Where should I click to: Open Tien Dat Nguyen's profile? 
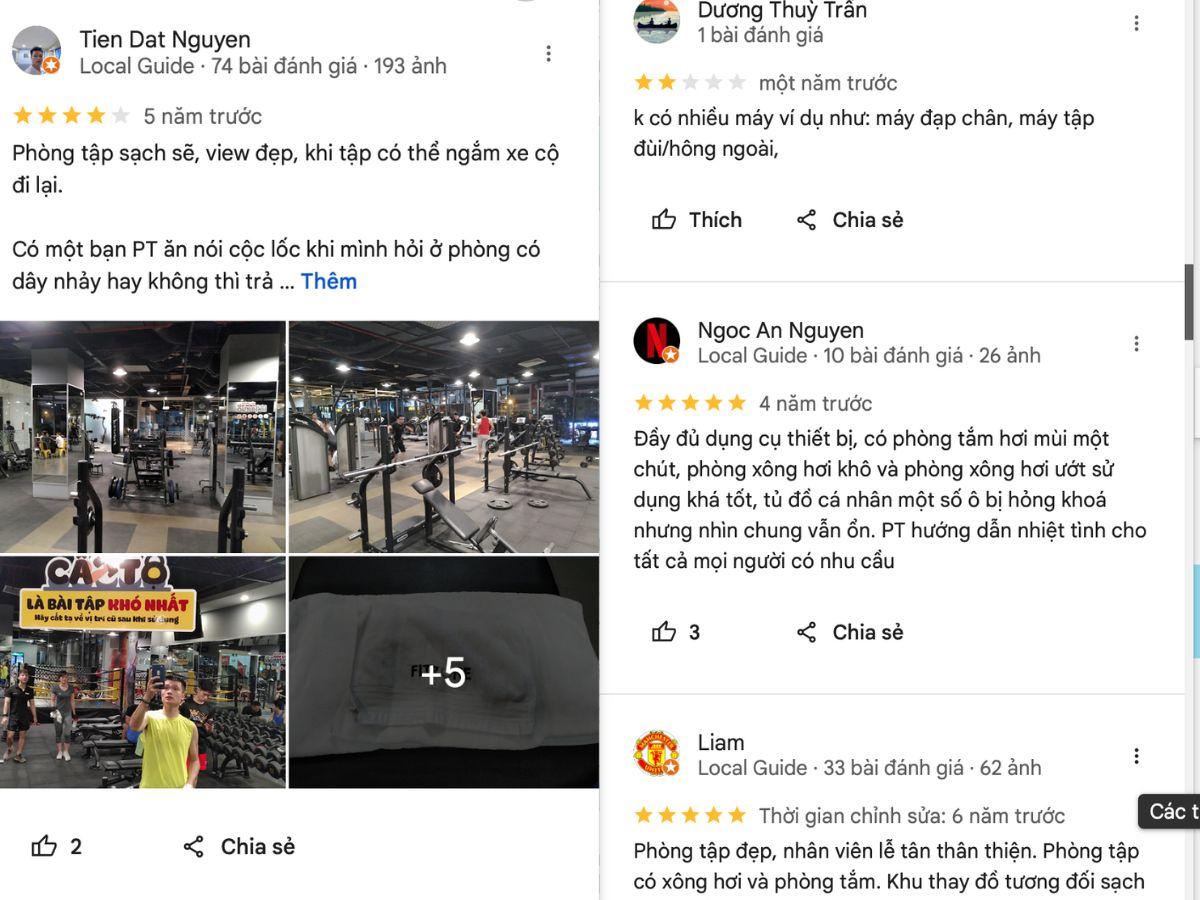coord(165,40)
